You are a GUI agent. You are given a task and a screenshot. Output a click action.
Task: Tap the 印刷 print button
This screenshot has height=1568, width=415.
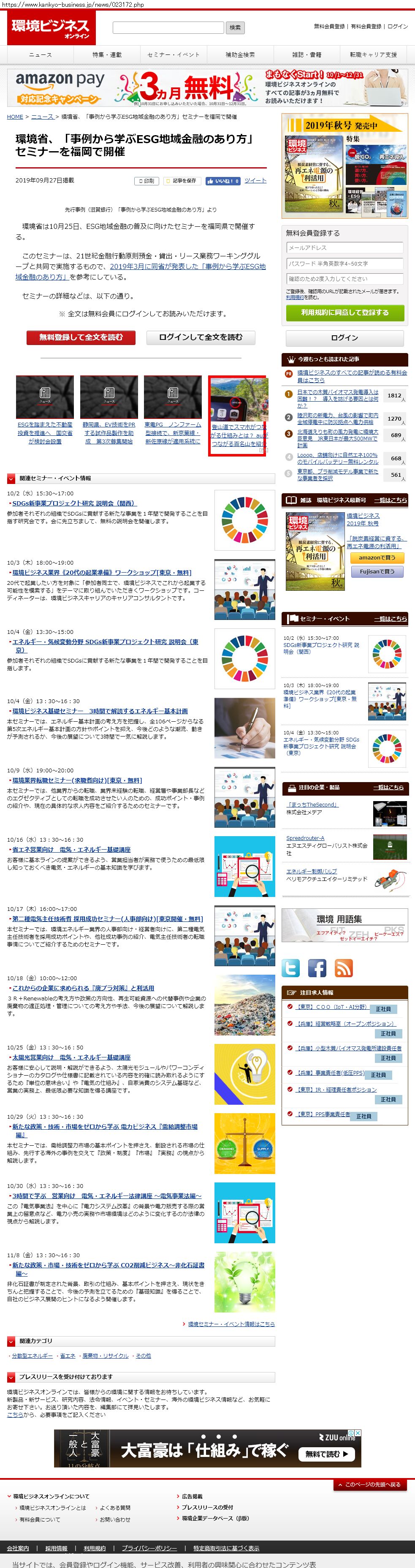146,181
